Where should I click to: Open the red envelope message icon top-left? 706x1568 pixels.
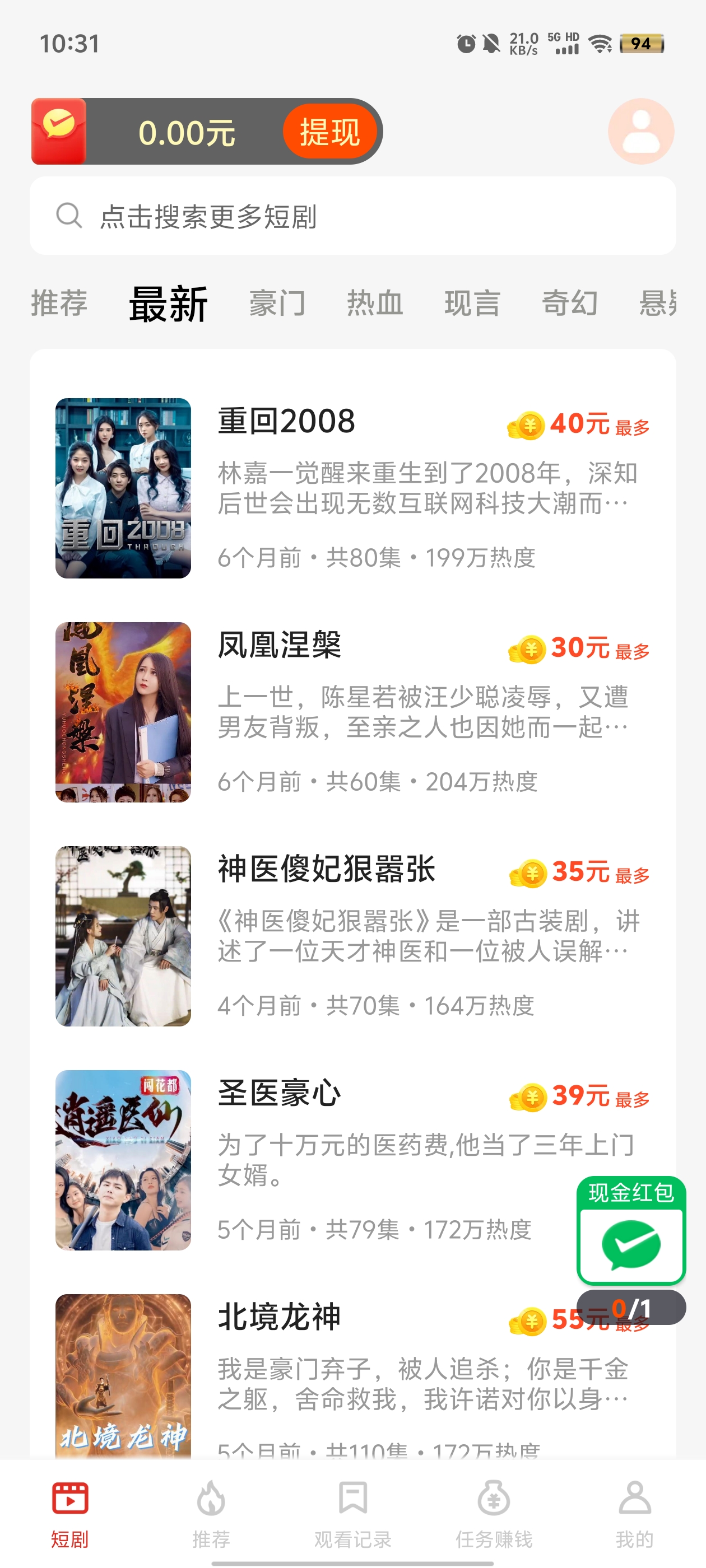59,130
